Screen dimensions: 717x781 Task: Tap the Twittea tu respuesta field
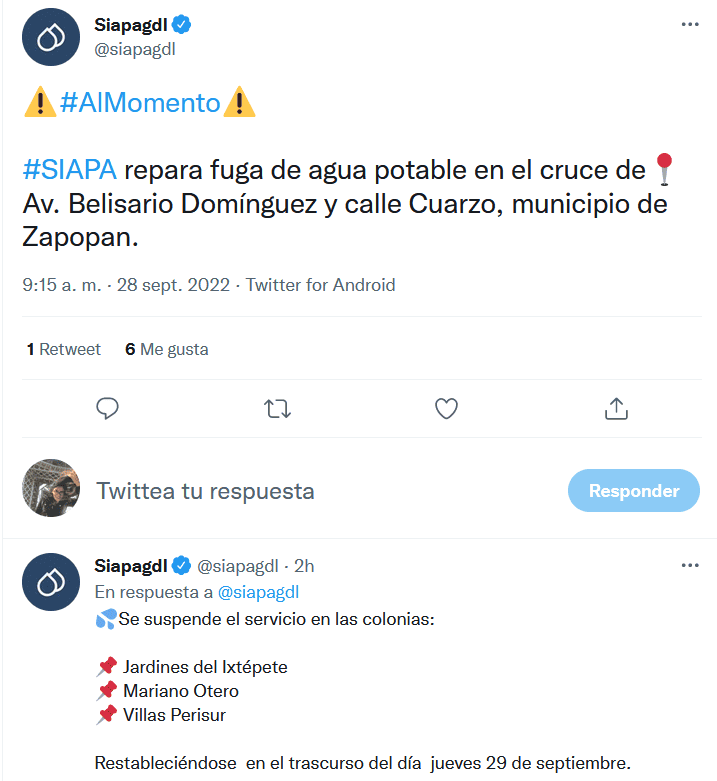(x=300, y=491)
